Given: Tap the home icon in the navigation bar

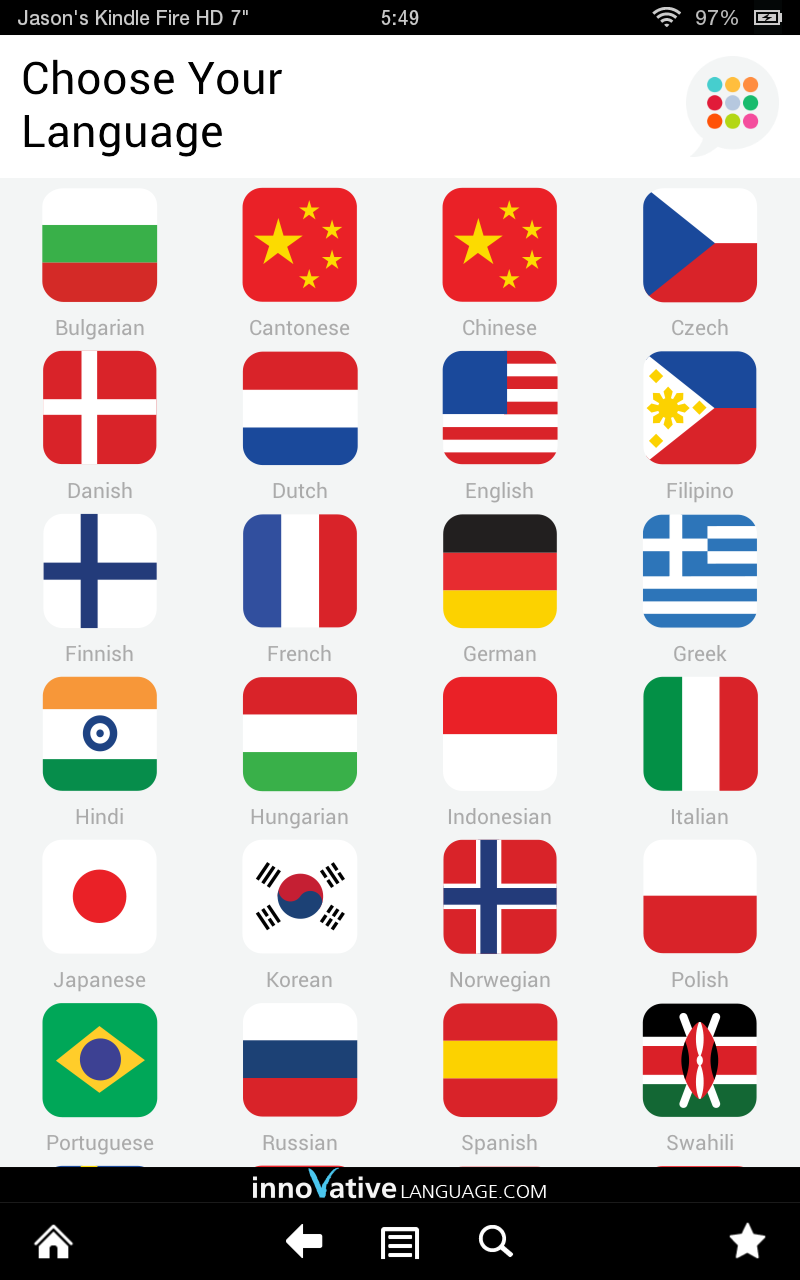Looking at the screenshot, I should click(52, 1241).
